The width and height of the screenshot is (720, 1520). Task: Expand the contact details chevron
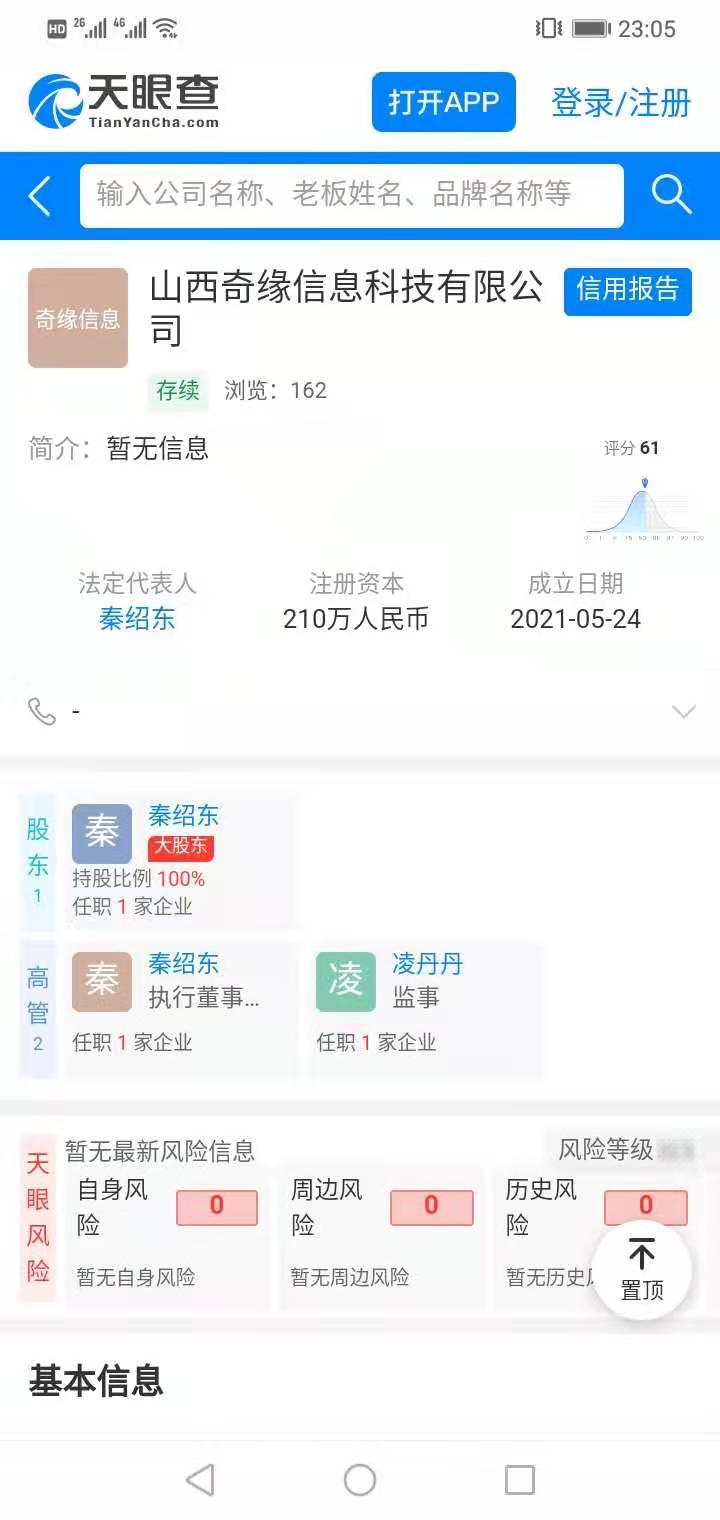point(684,712)
